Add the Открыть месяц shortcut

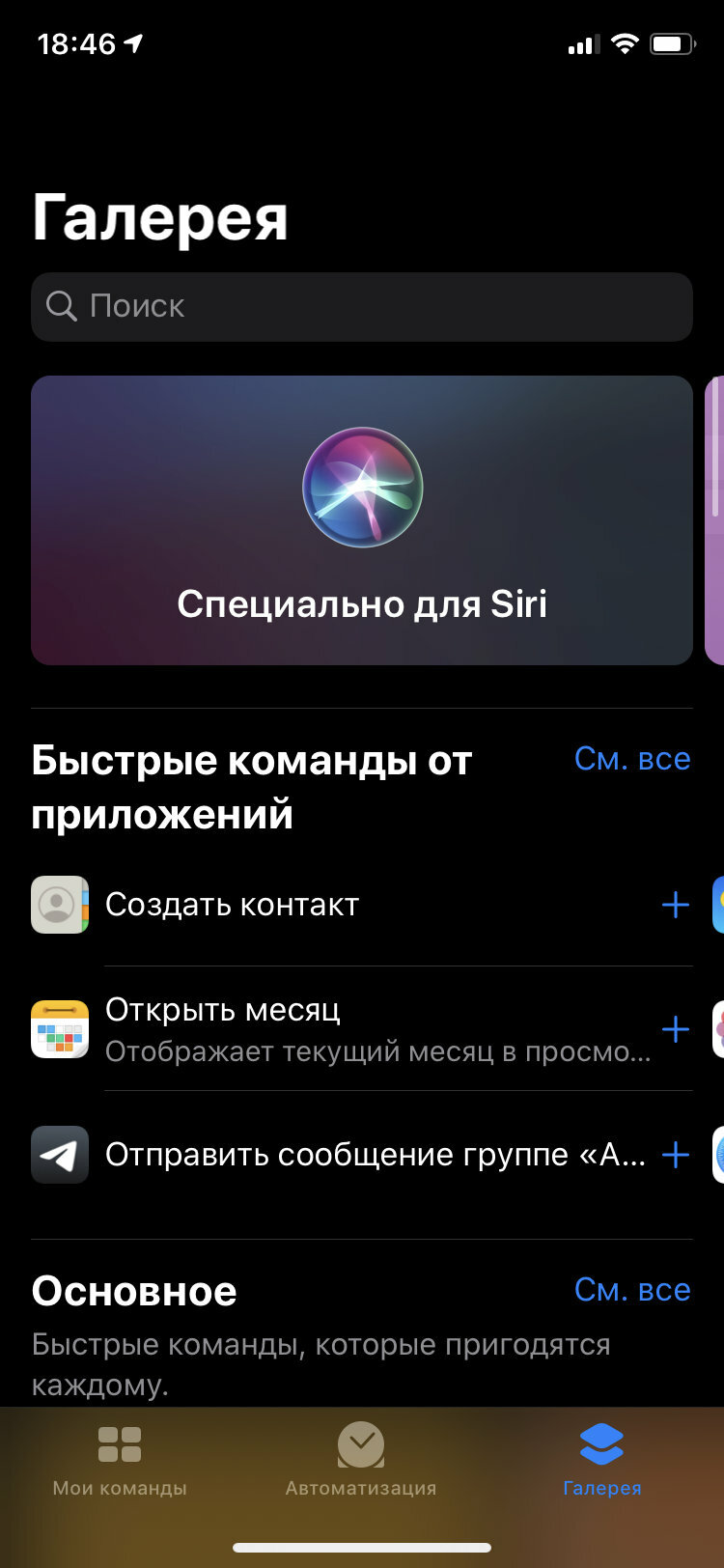click(x=676, y=1029)
